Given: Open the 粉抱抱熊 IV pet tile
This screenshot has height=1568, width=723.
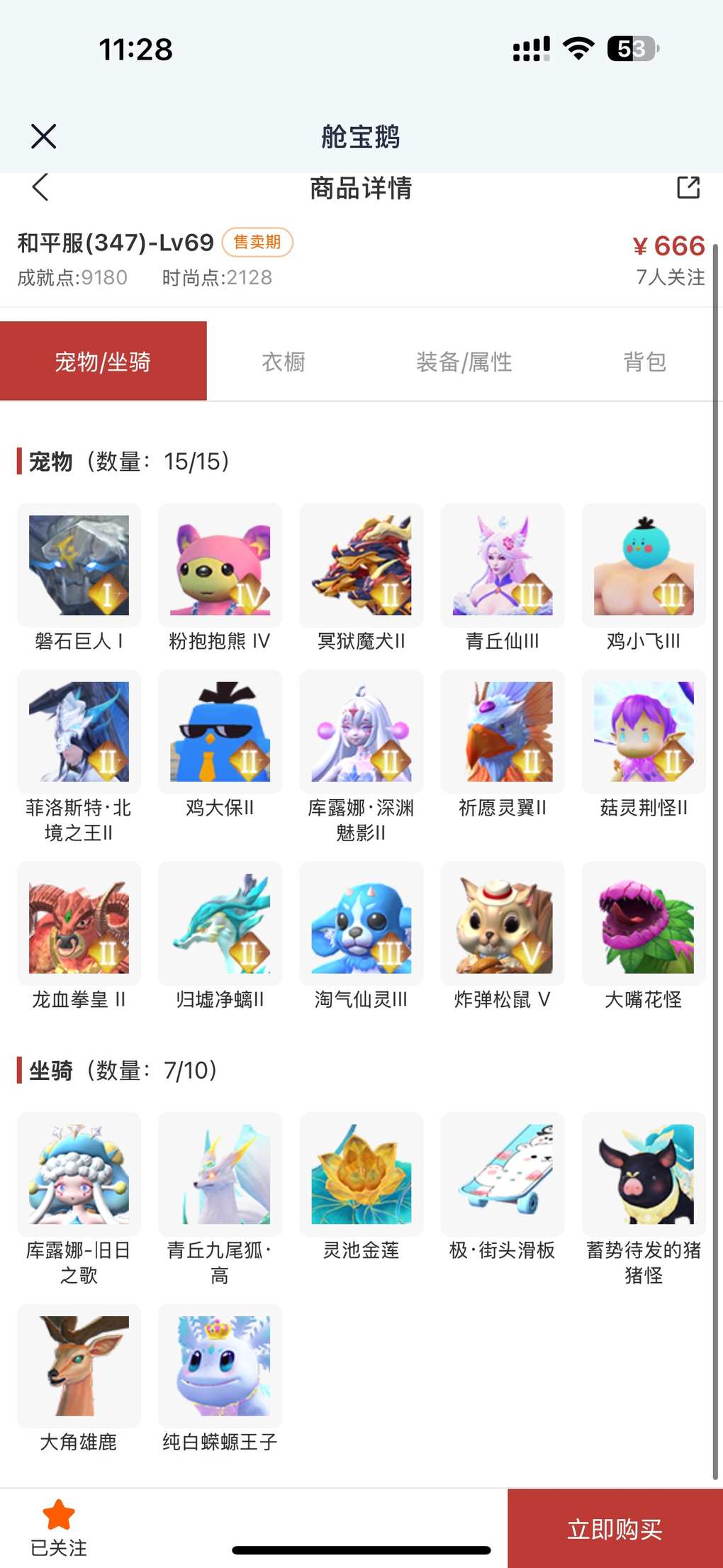Looking at the screenshot, I should point(220,565).
